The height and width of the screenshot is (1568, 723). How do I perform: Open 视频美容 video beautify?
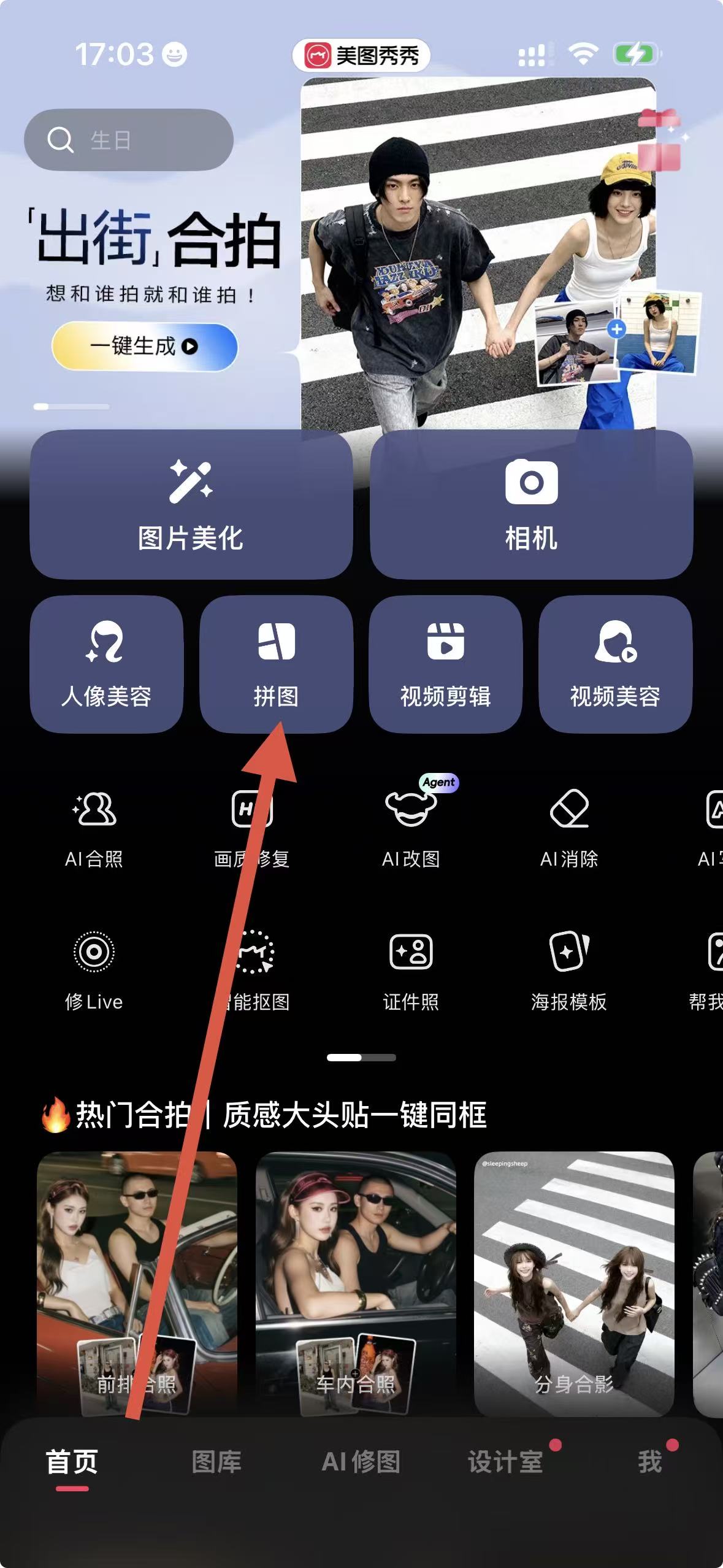615,664
